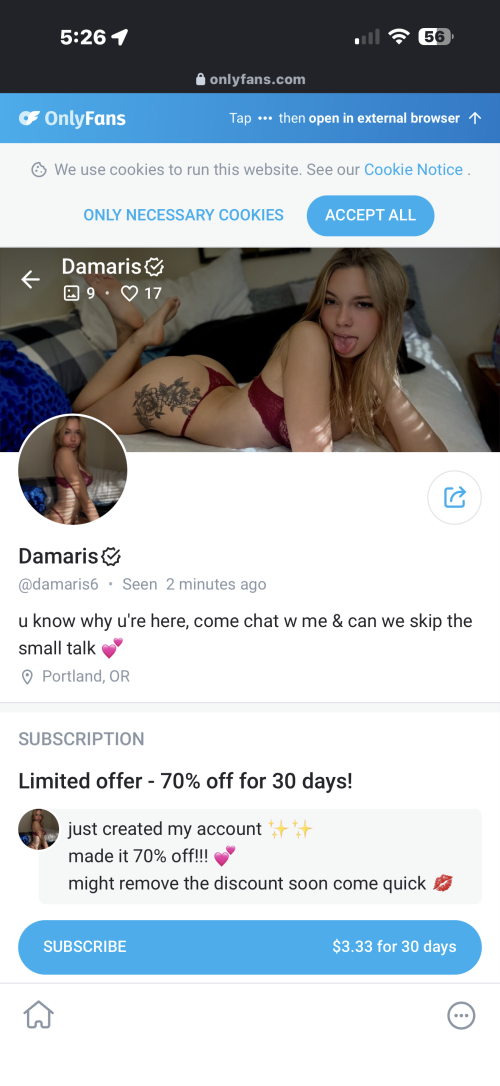Open the Cookie Notice link
The width and height of the screenshot is (500, 1086).
[x=413, y=170]
